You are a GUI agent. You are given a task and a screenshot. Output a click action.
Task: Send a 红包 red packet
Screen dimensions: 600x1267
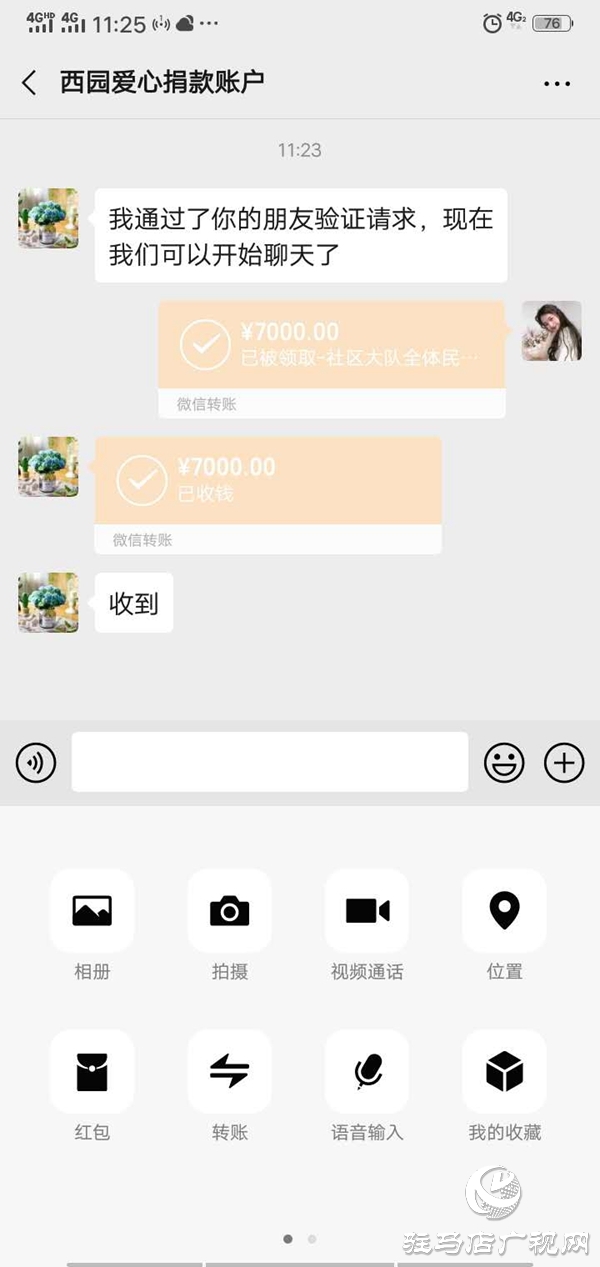click(92, 1072)
